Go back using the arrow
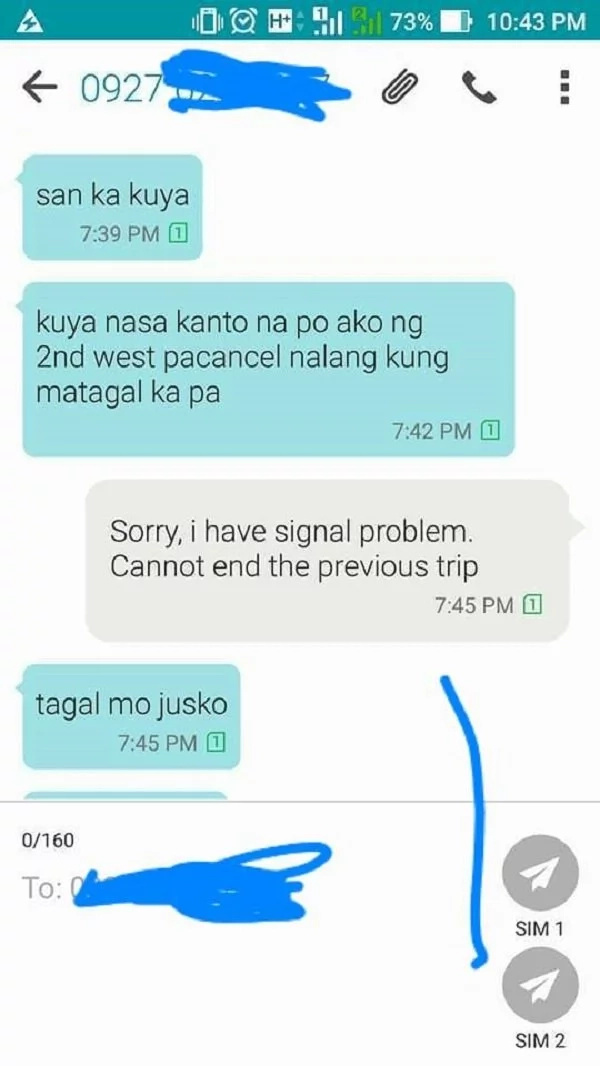The width and height of the screenshot is (600, 1066). (x=39, y=88)
